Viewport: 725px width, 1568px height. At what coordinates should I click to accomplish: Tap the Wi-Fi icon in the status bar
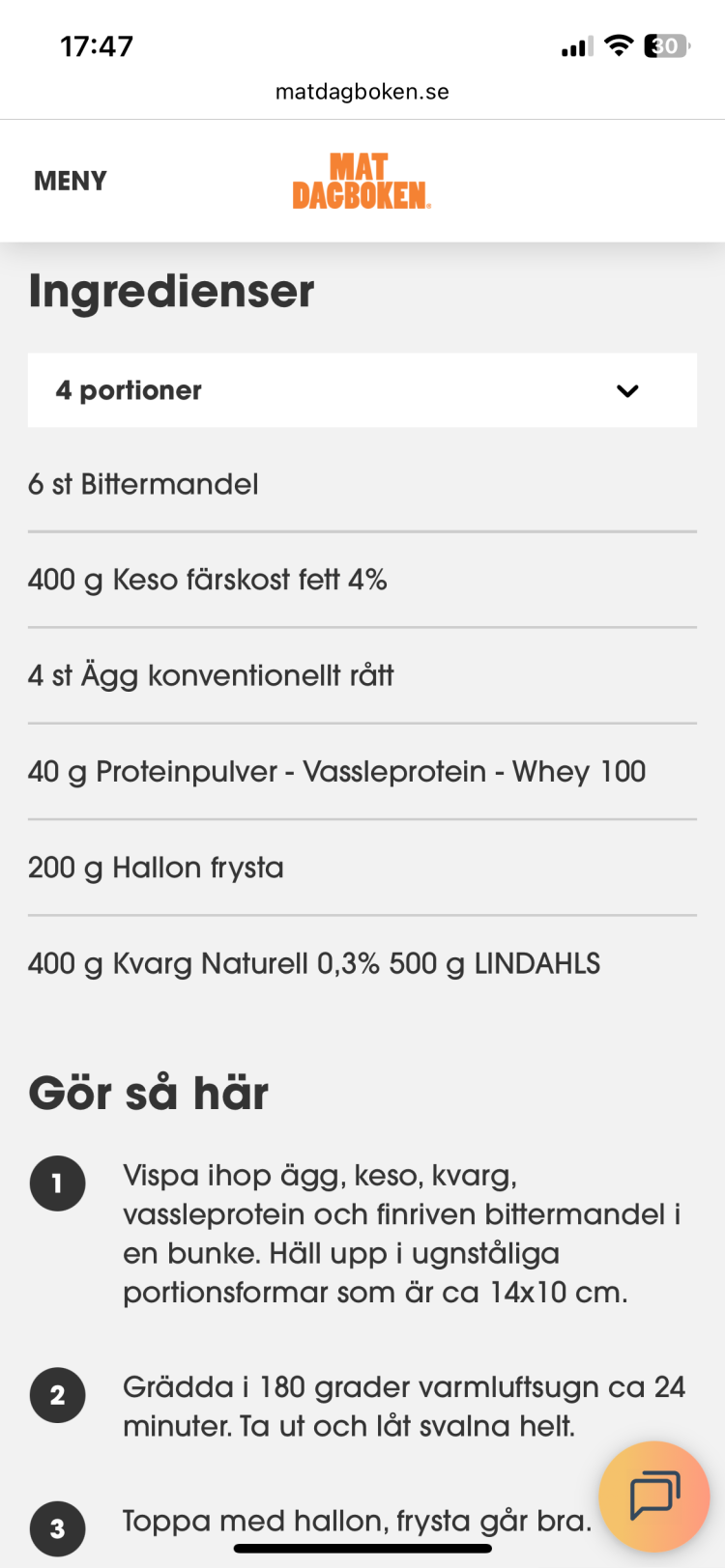point(618,44)
